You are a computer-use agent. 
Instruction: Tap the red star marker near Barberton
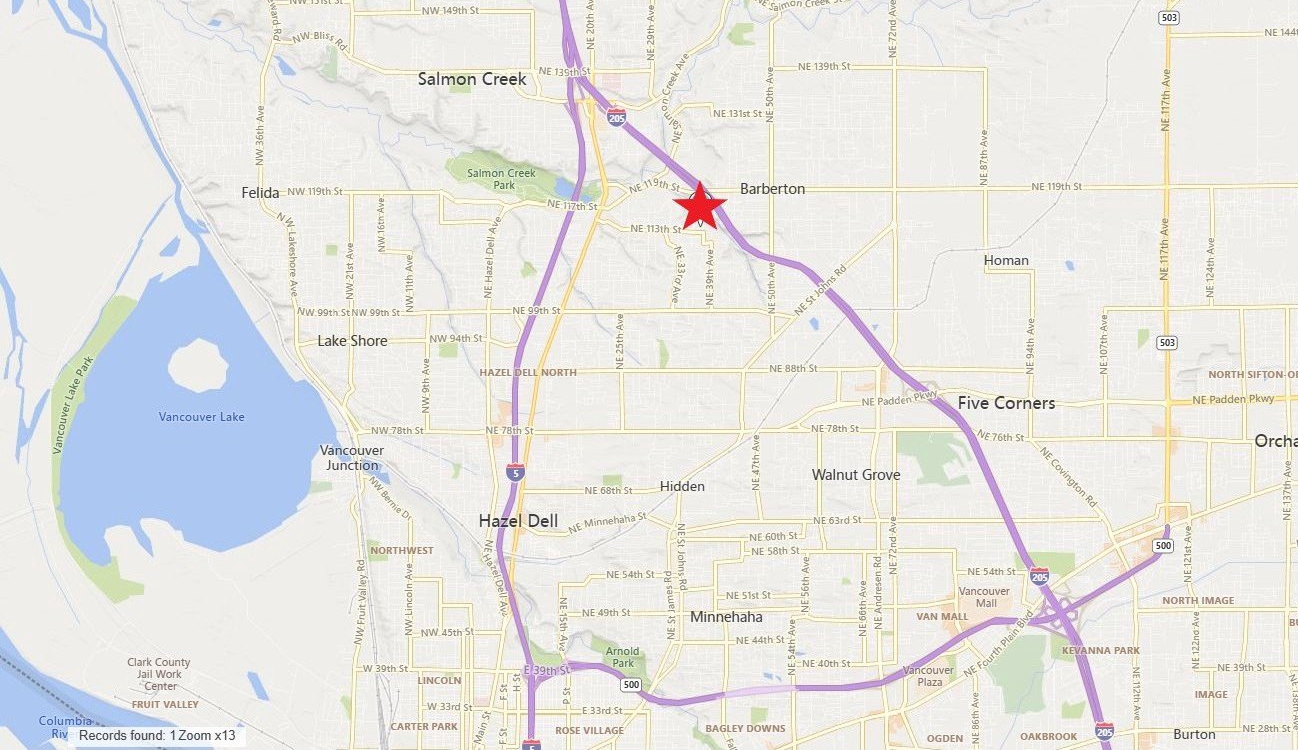pyautogui.click(x=699, y=206)
